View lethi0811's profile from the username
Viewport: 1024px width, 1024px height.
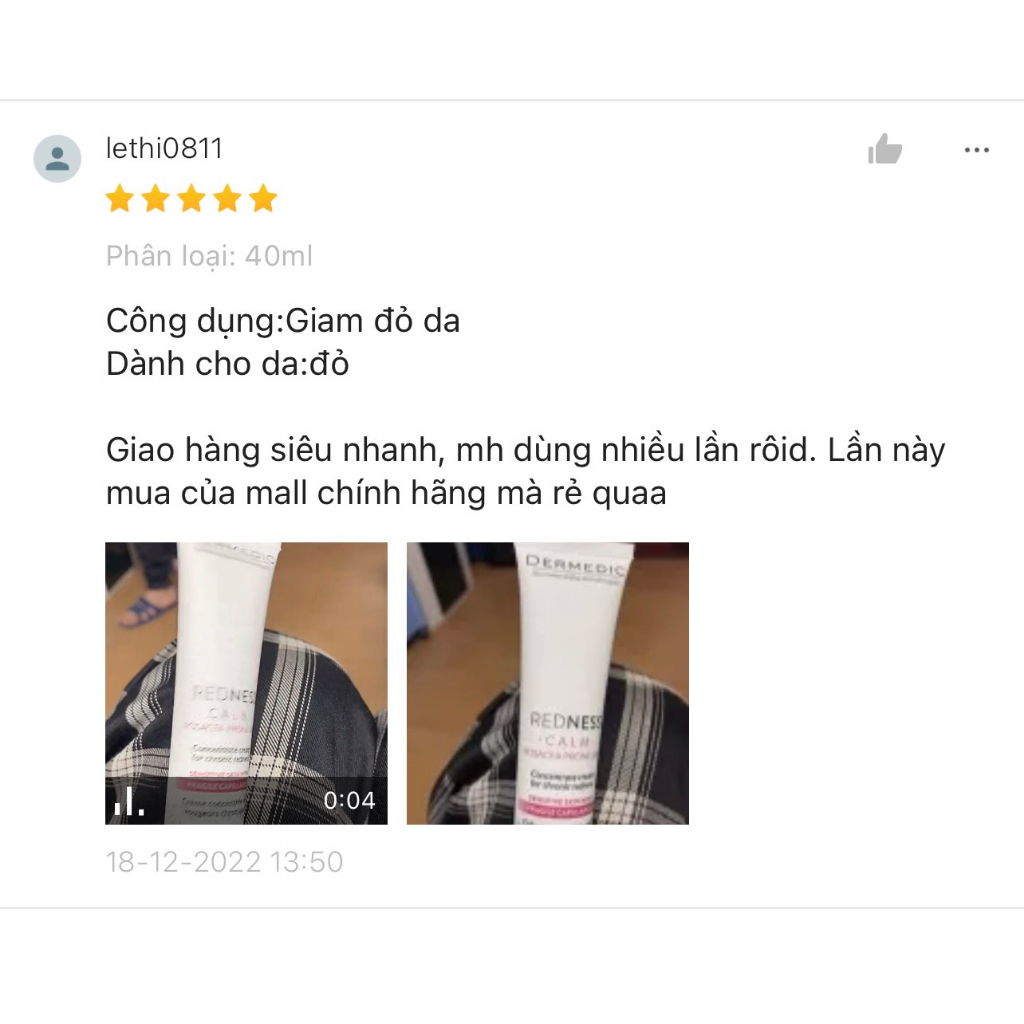pos(164,149)
